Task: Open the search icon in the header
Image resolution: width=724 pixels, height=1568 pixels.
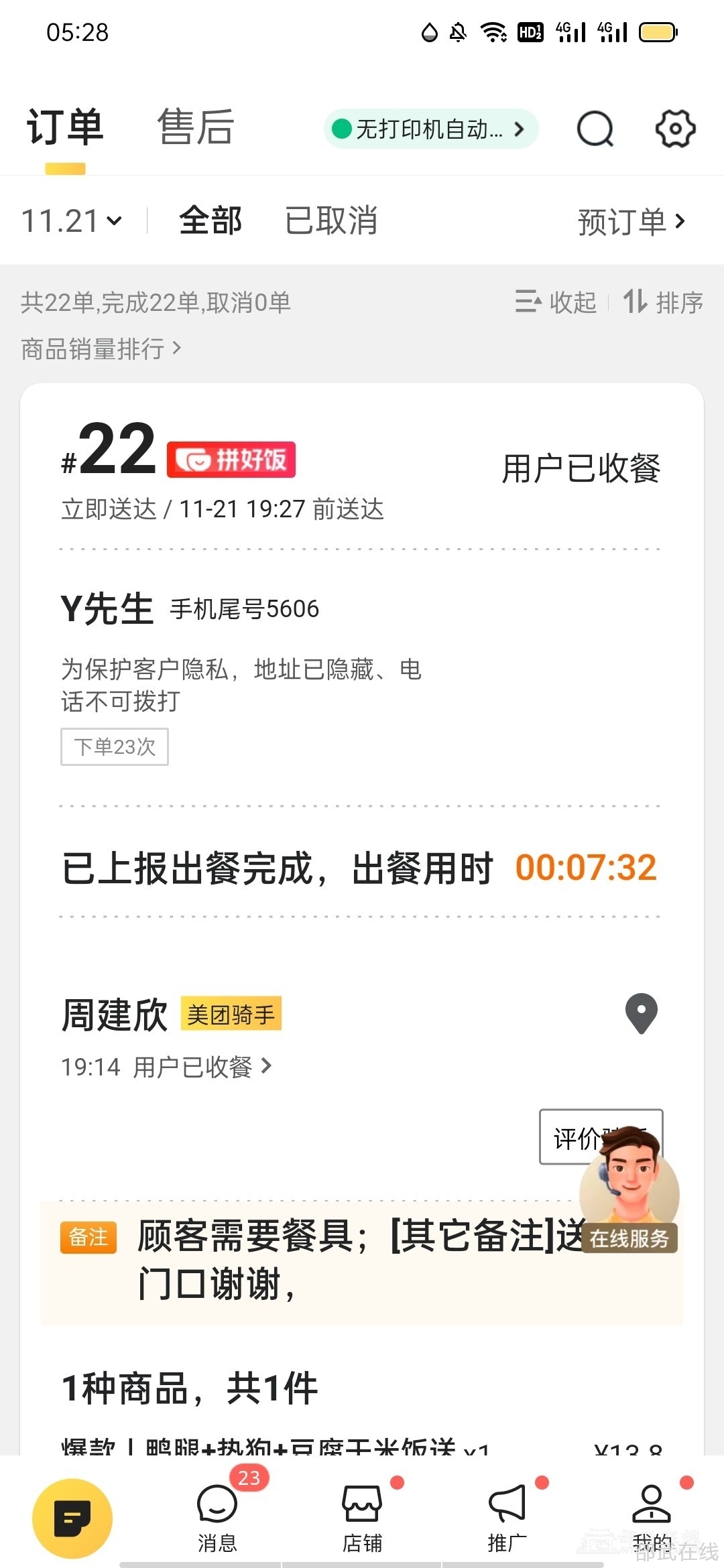Action: pyautogui.click(x=595, y=129)
